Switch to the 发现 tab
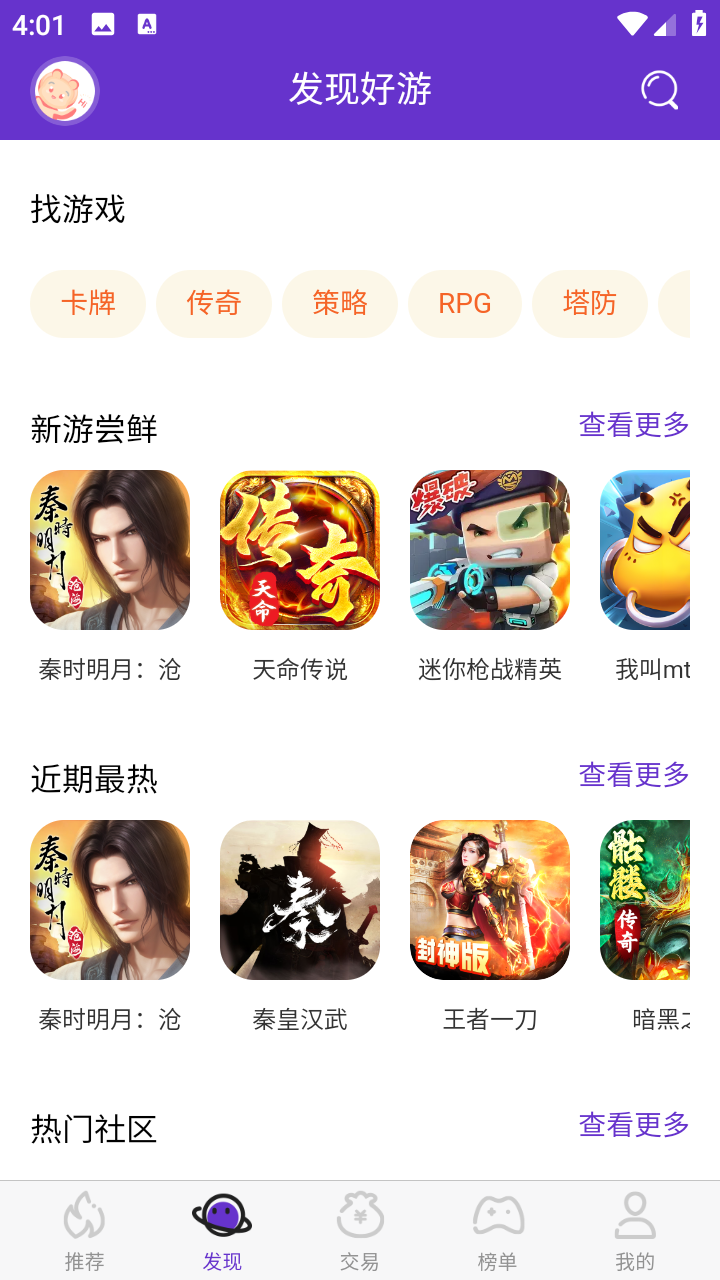Viewport: 720px width, 1280px height. 222,1230
